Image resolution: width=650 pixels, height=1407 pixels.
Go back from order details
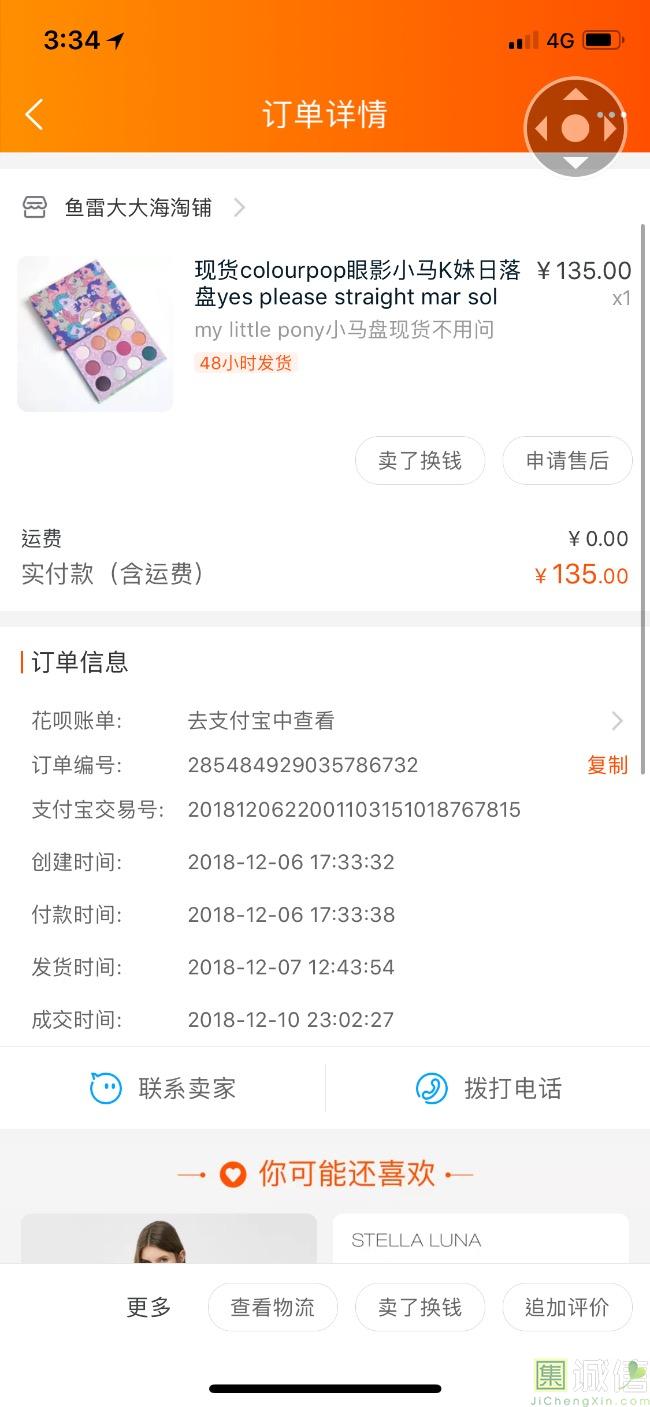(x=34, y=115)
